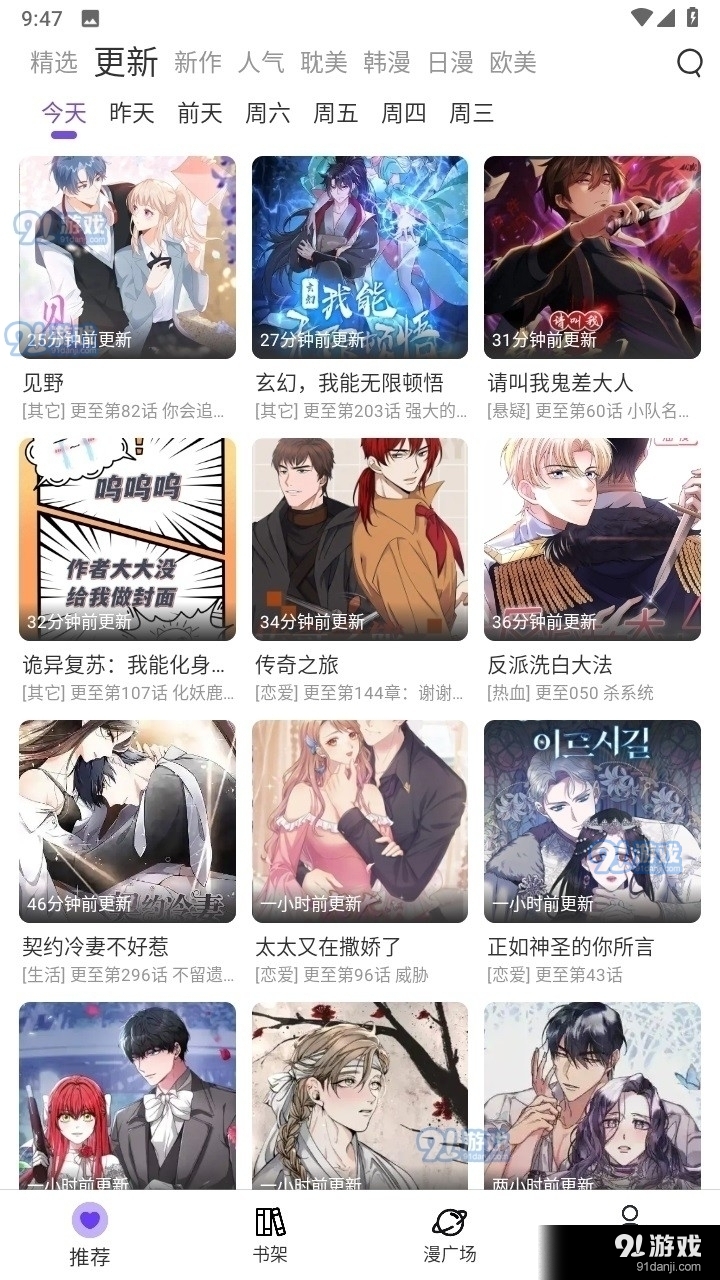This screenshot has width=720, height=1280.
Task: Open the 契约冷妻不好惹 manga
Action: coord(127,820)
